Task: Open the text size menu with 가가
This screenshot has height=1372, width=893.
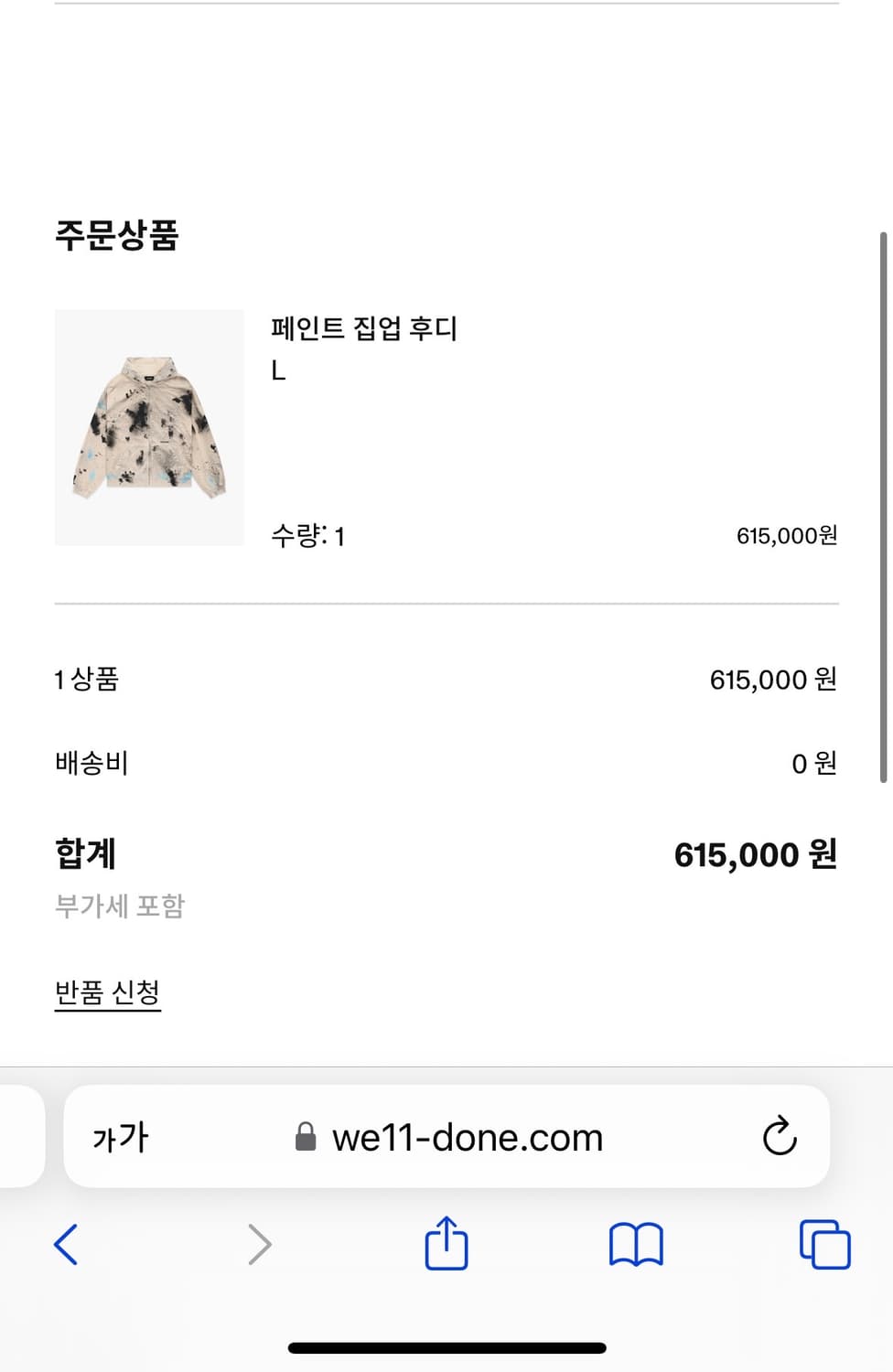Action: tap(119, 1136)
